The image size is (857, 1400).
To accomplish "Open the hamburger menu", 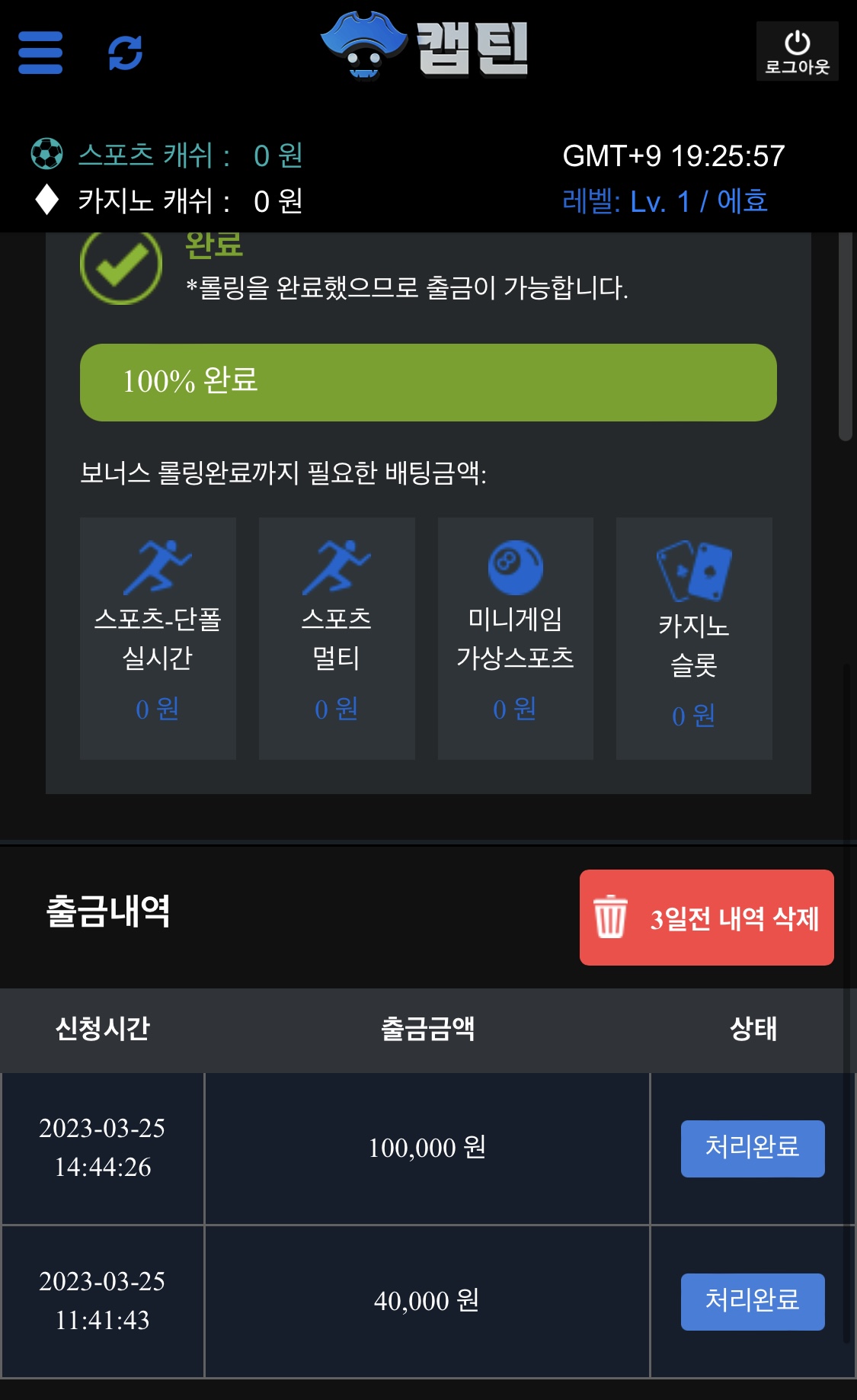I will [x=40, y=53].
